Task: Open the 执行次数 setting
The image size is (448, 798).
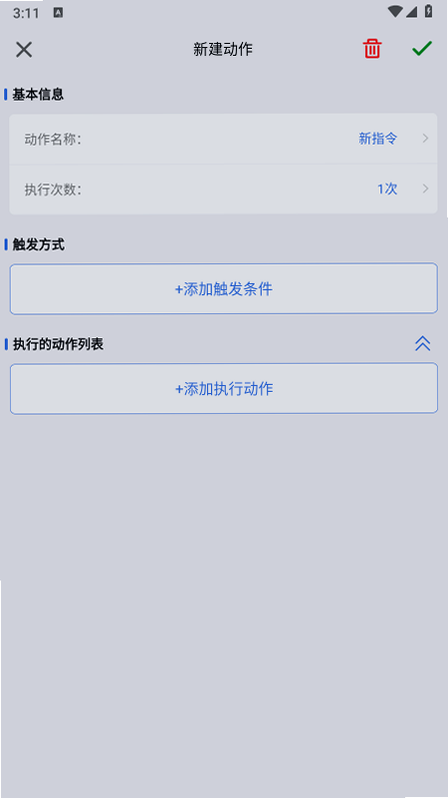Action: coord(223,189)
